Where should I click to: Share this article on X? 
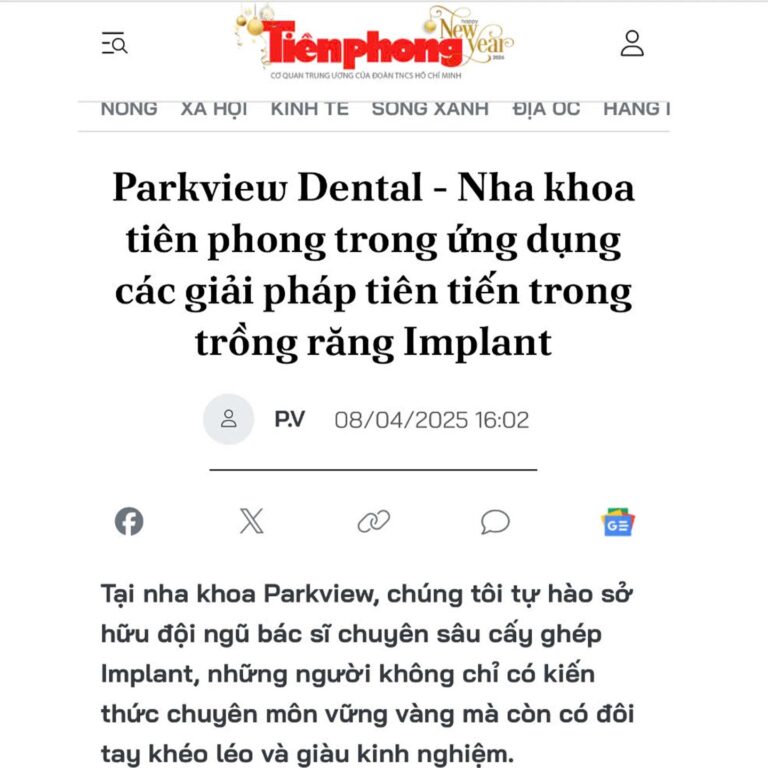(251, 521)
